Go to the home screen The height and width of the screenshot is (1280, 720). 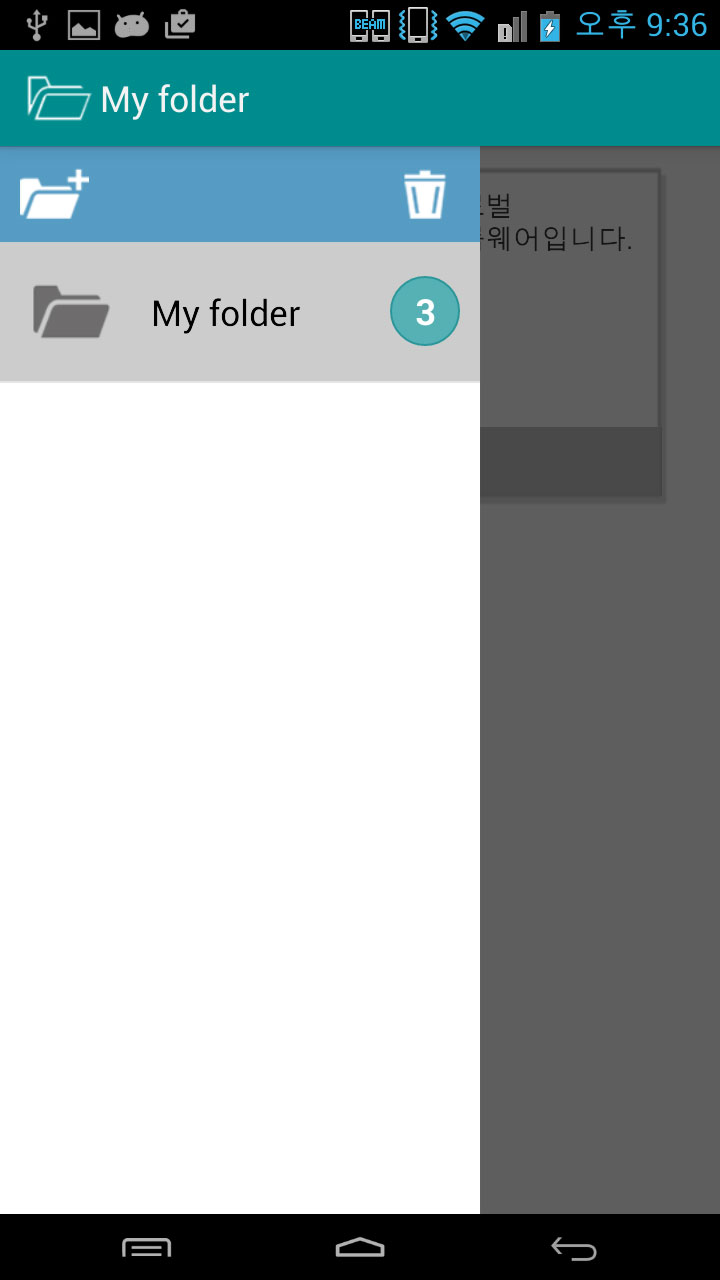pos(360,1247)
